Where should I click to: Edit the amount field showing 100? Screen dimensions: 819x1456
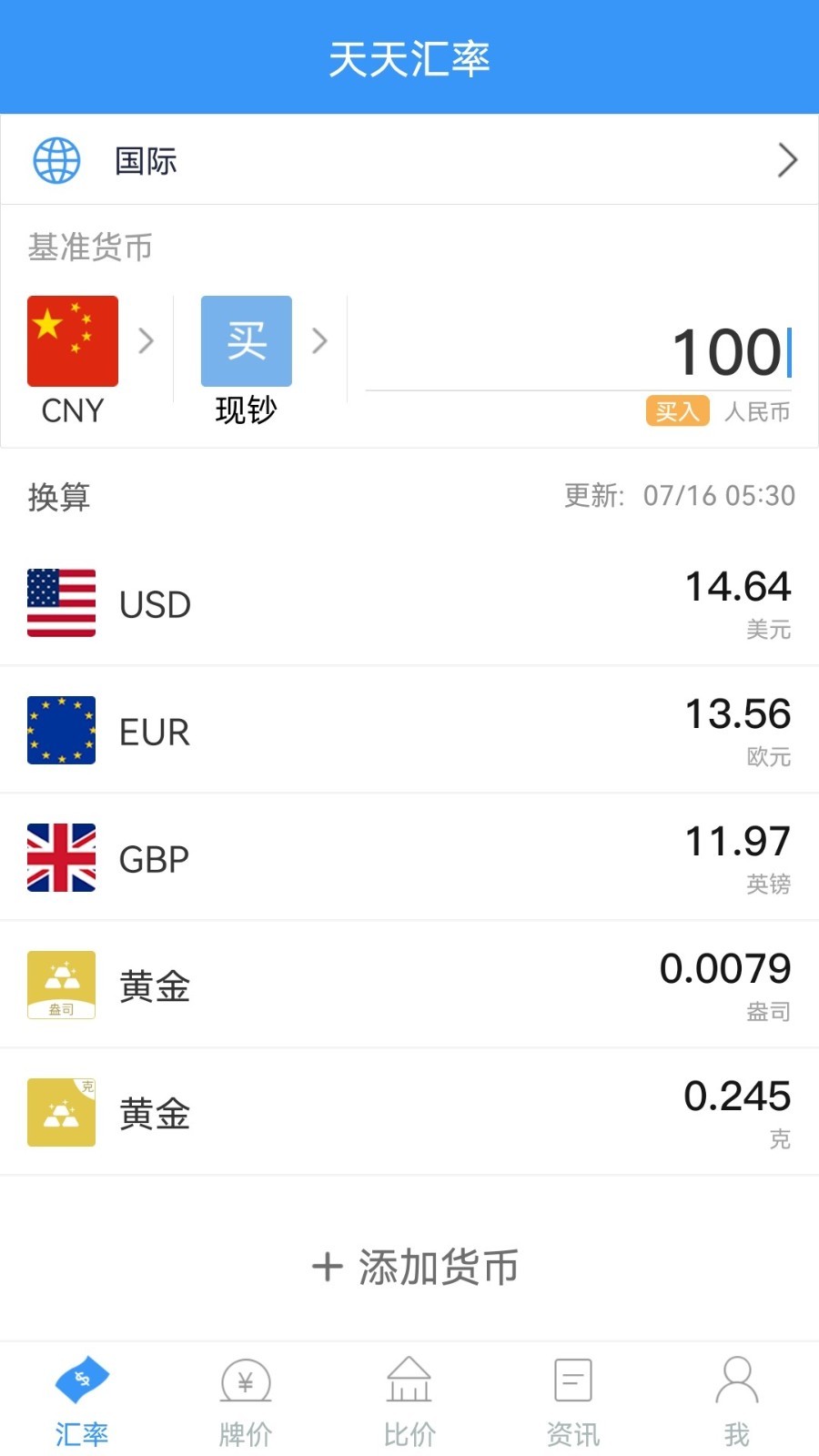pyautogui.click(x=579, y=354)
